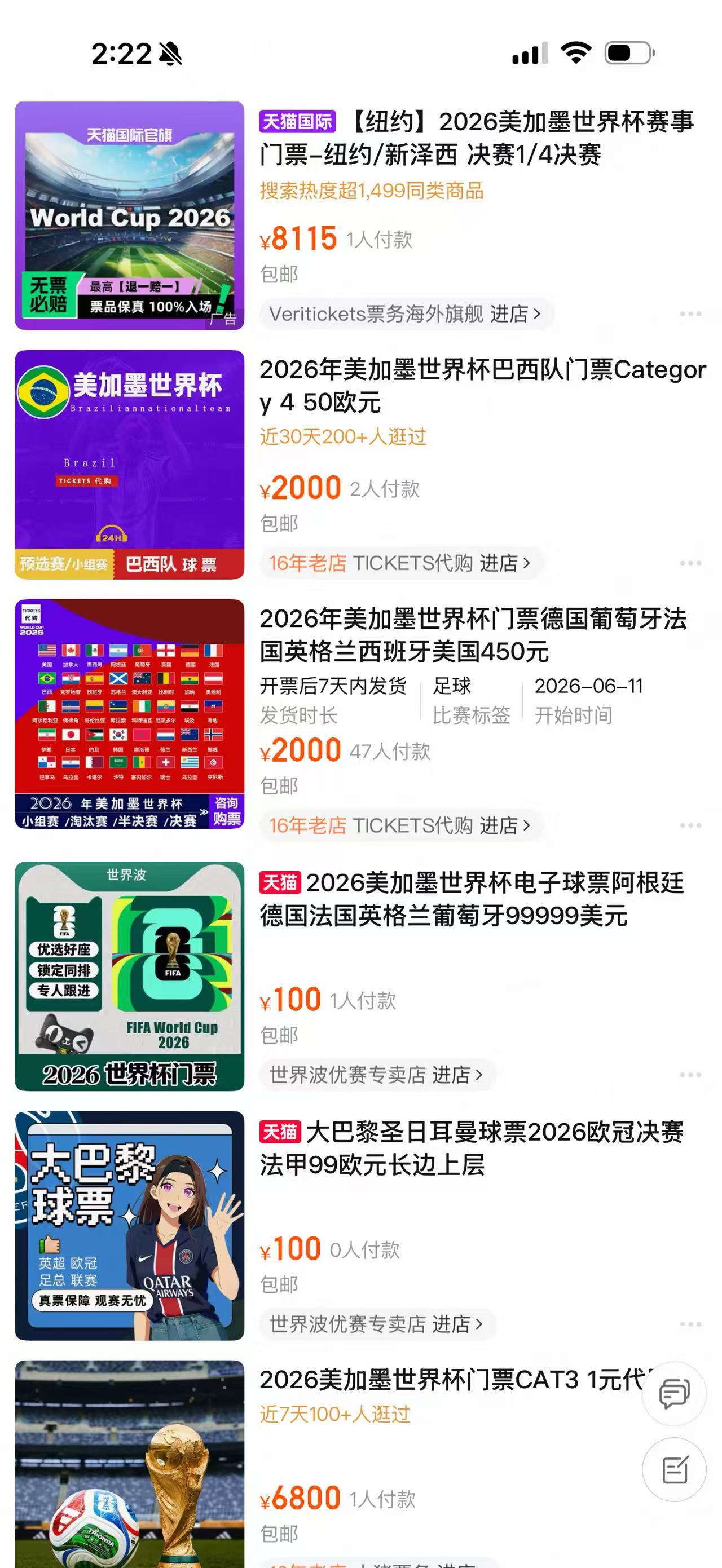Open the Brazil team Category 4 ticket listing
722x1568 pixels.
coord(481,386)
